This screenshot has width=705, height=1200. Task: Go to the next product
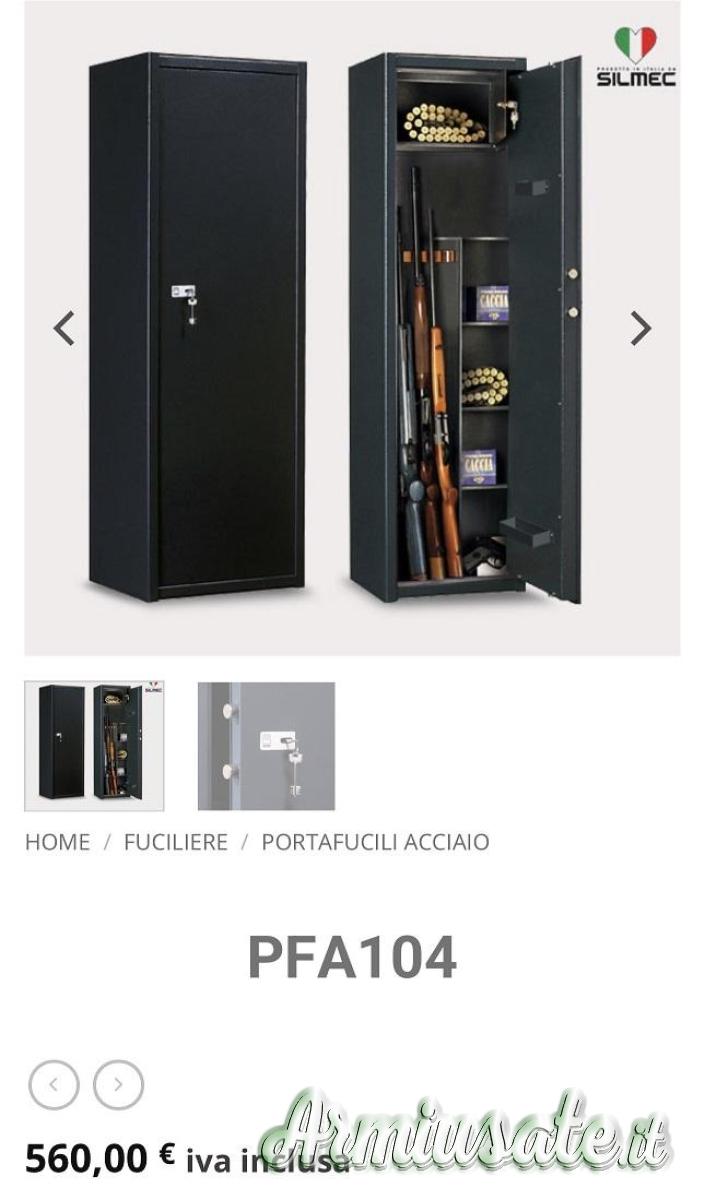pyautogui.click(x=118, y=1085)
